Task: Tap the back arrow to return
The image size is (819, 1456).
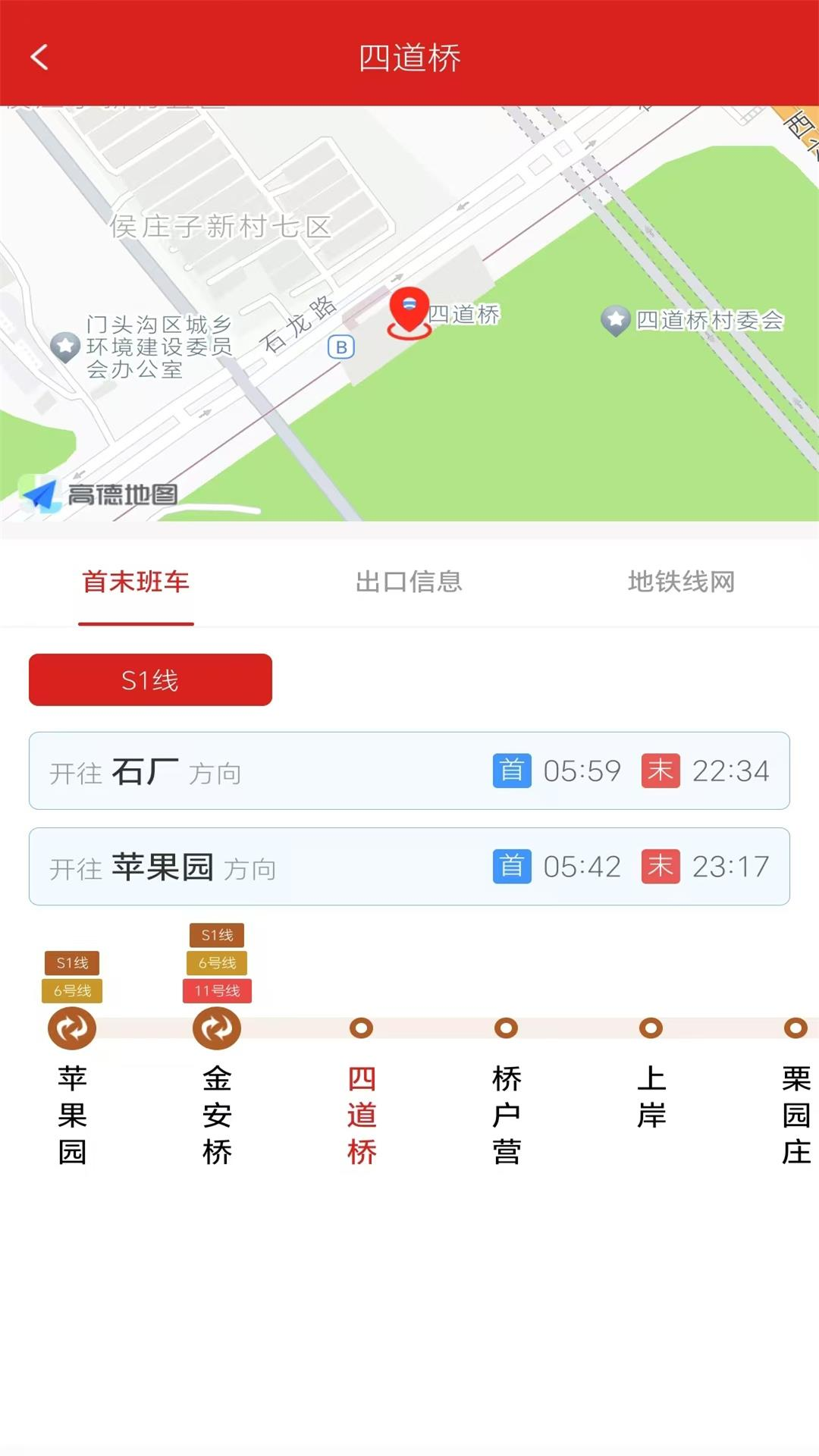Action: tap(40, 57)
